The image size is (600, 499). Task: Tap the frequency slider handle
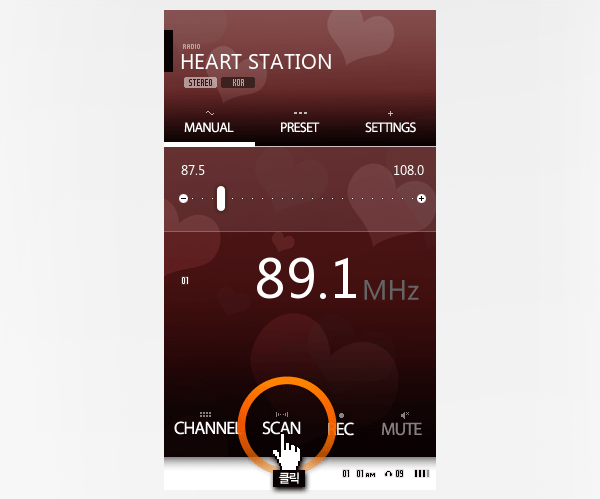coord(221,198)
